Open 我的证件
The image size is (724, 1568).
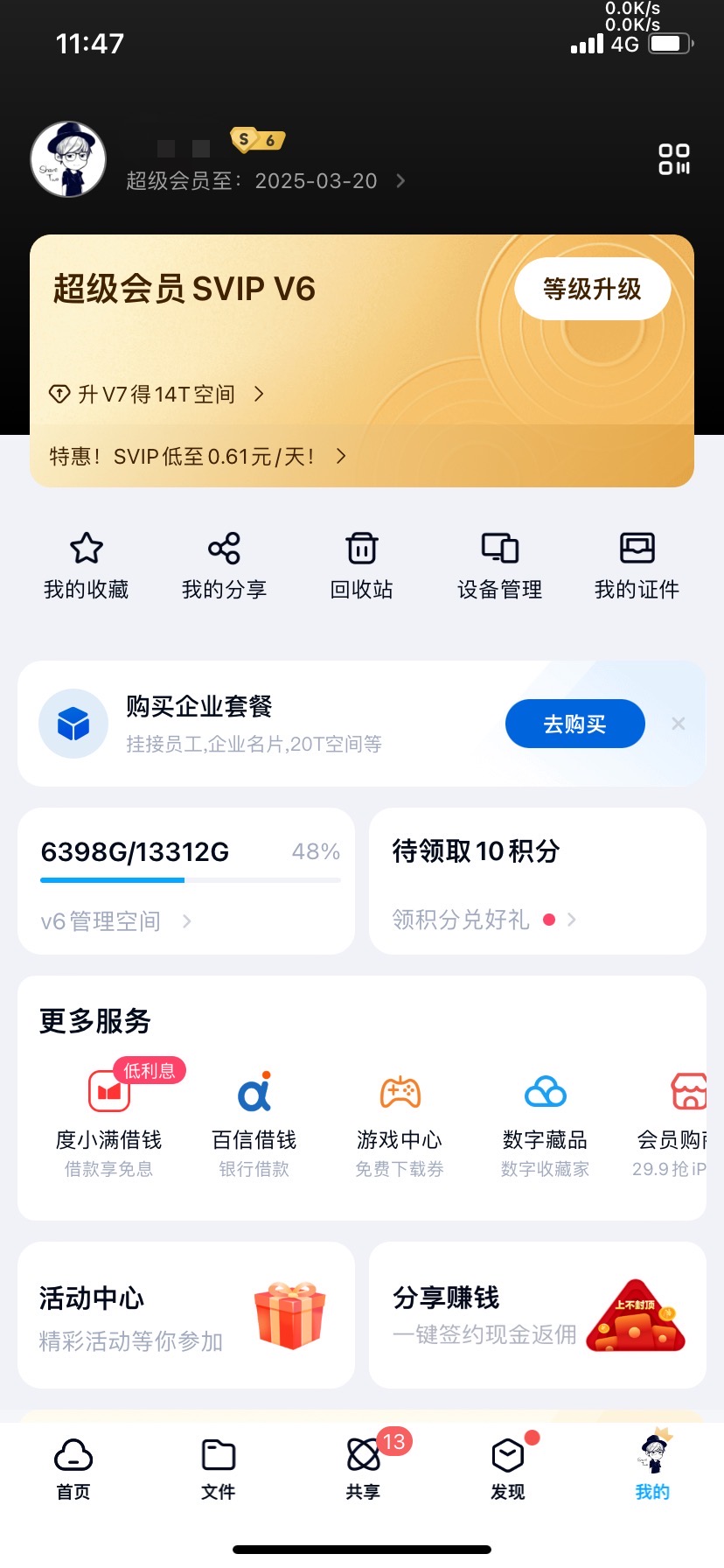pos(637,565)
